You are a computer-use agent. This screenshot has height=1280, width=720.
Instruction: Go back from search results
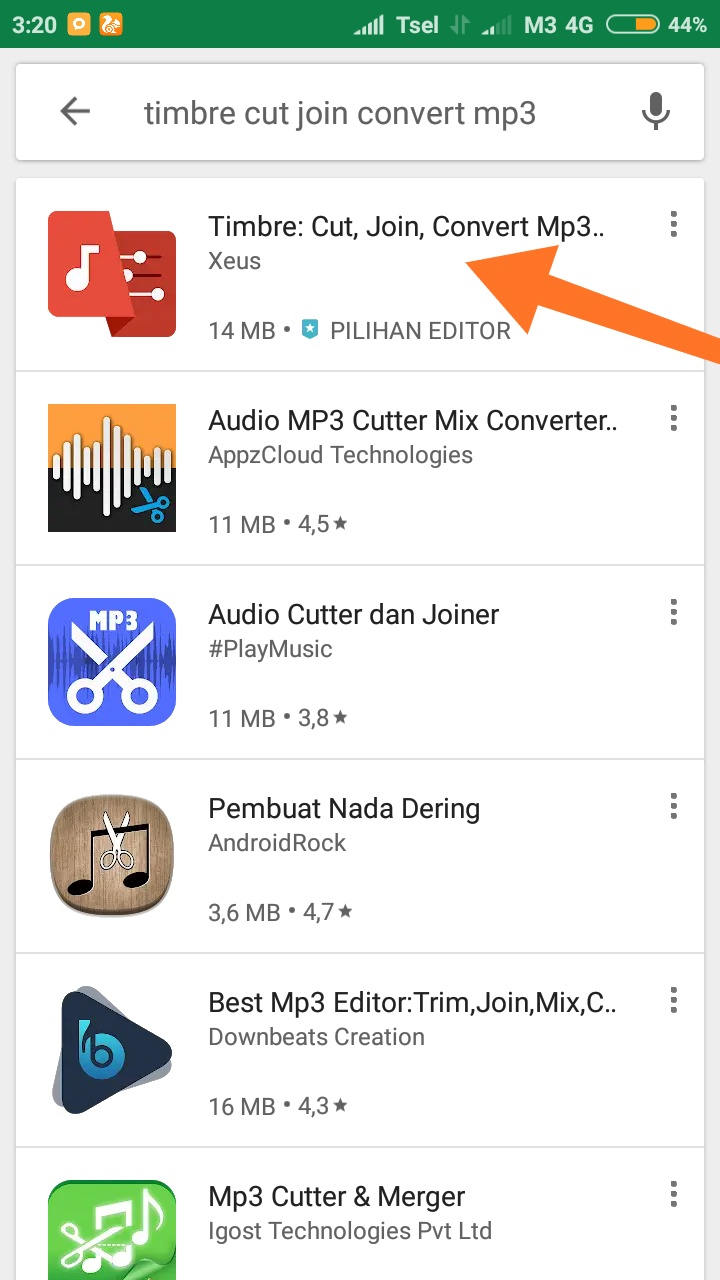pos(75,112)
